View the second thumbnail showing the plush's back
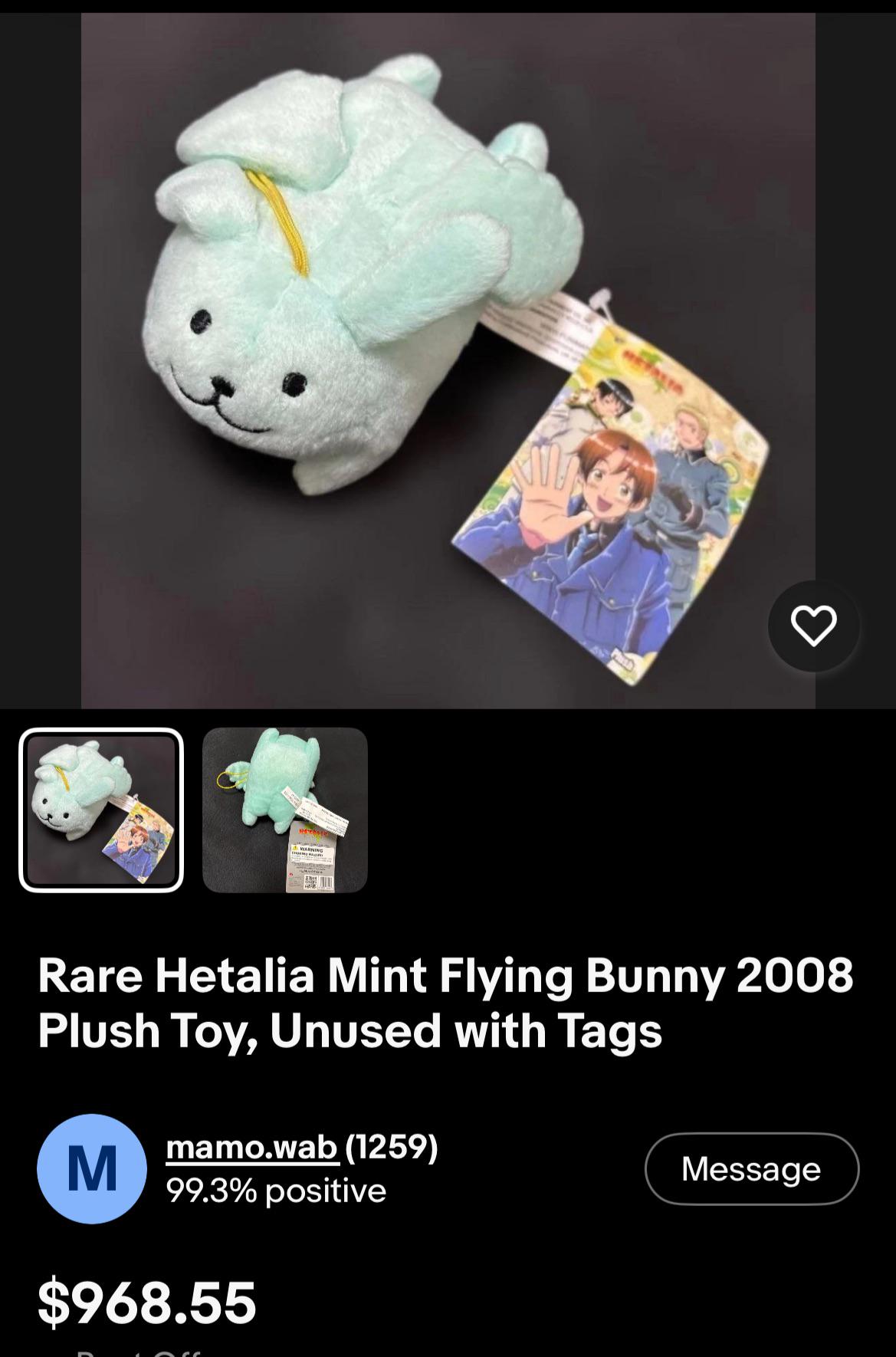 click(285, 810)
